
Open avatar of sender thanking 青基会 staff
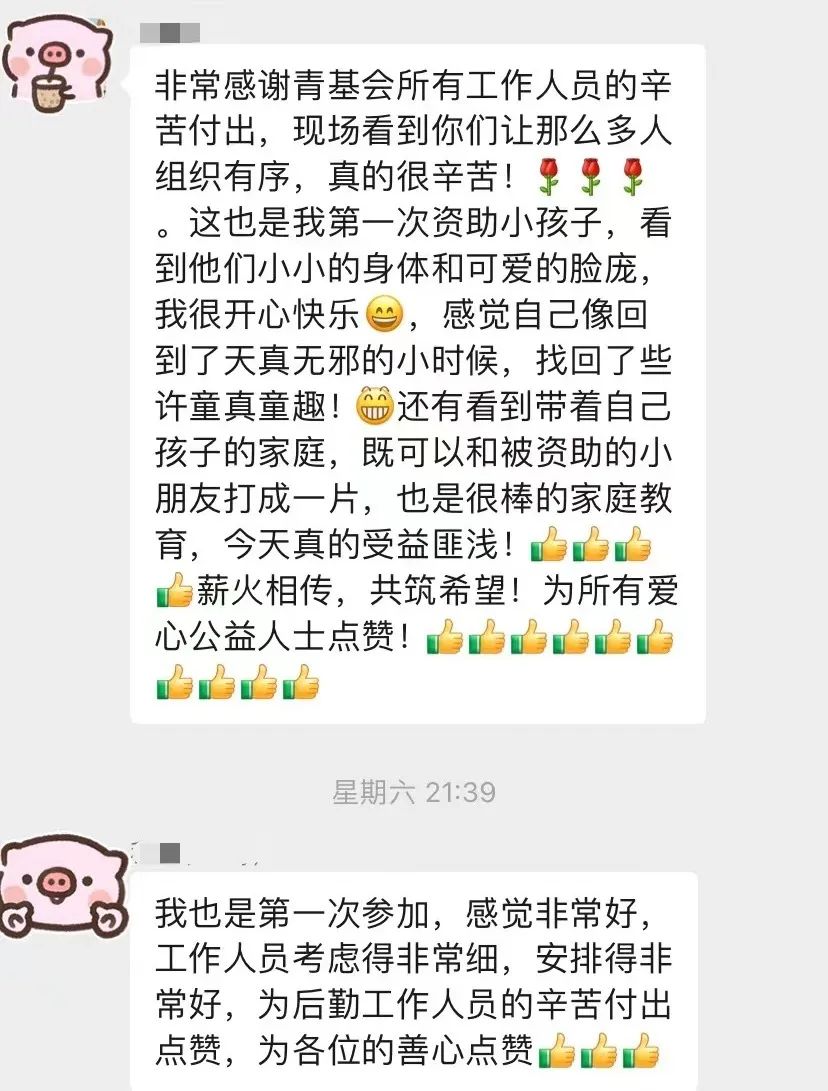pos(60,66)
